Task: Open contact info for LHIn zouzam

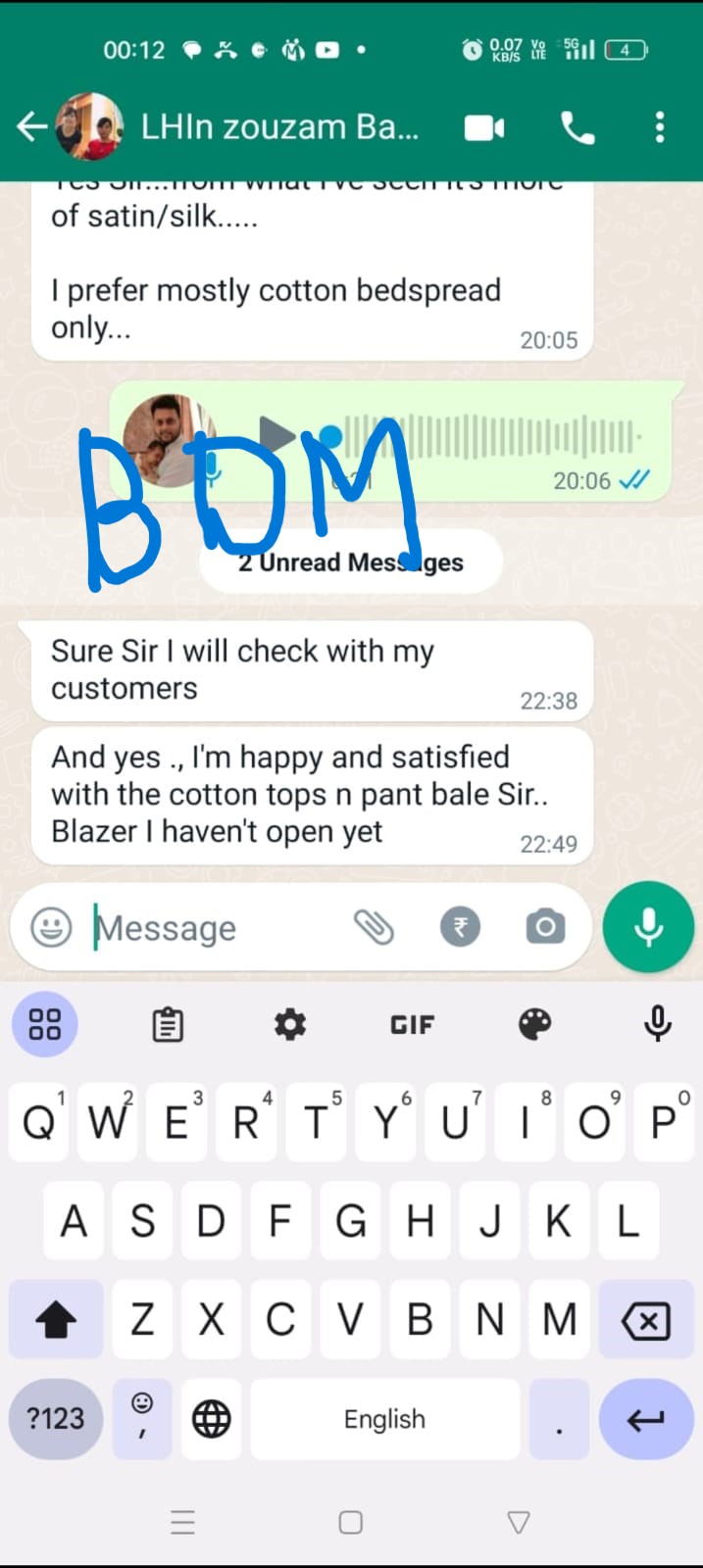Action: pos(279,127)
